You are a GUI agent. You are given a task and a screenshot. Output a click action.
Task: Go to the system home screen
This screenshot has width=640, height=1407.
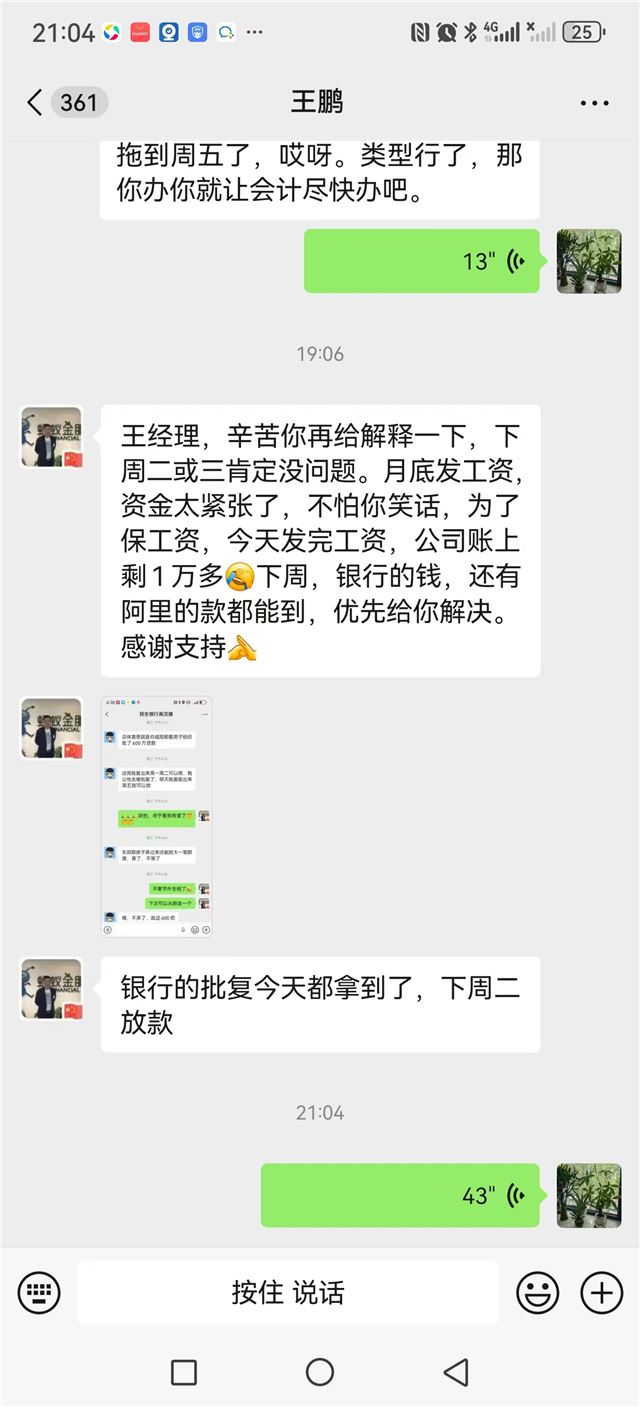[320, 1372]
